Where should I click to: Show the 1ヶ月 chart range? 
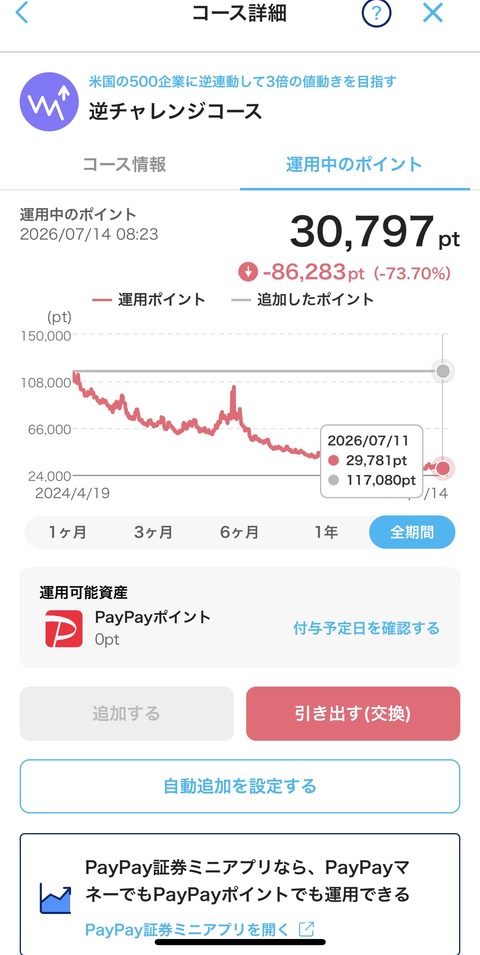(68, 532)
